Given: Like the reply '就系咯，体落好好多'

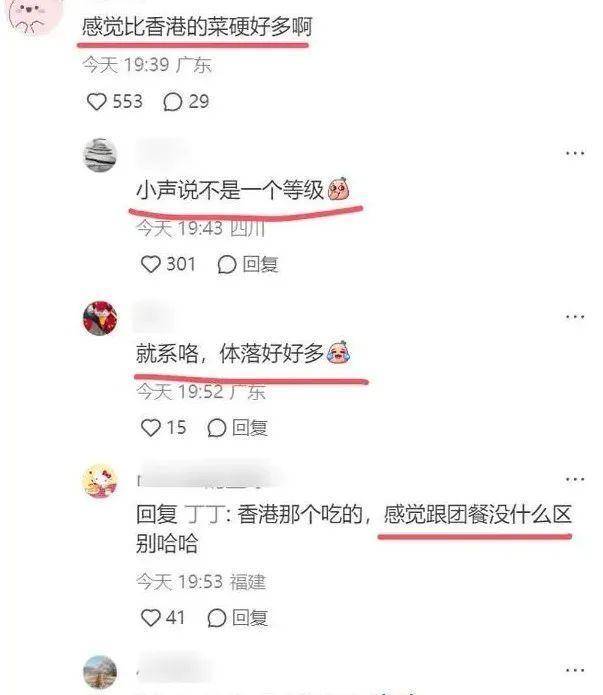Looking at the screenshot, I should 151,428.
